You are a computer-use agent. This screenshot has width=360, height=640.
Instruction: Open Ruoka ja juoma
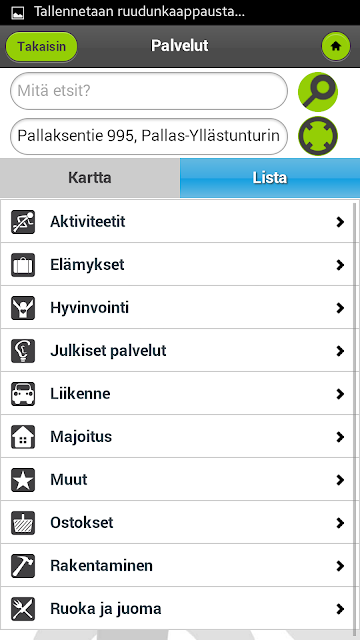pos(177,609)
